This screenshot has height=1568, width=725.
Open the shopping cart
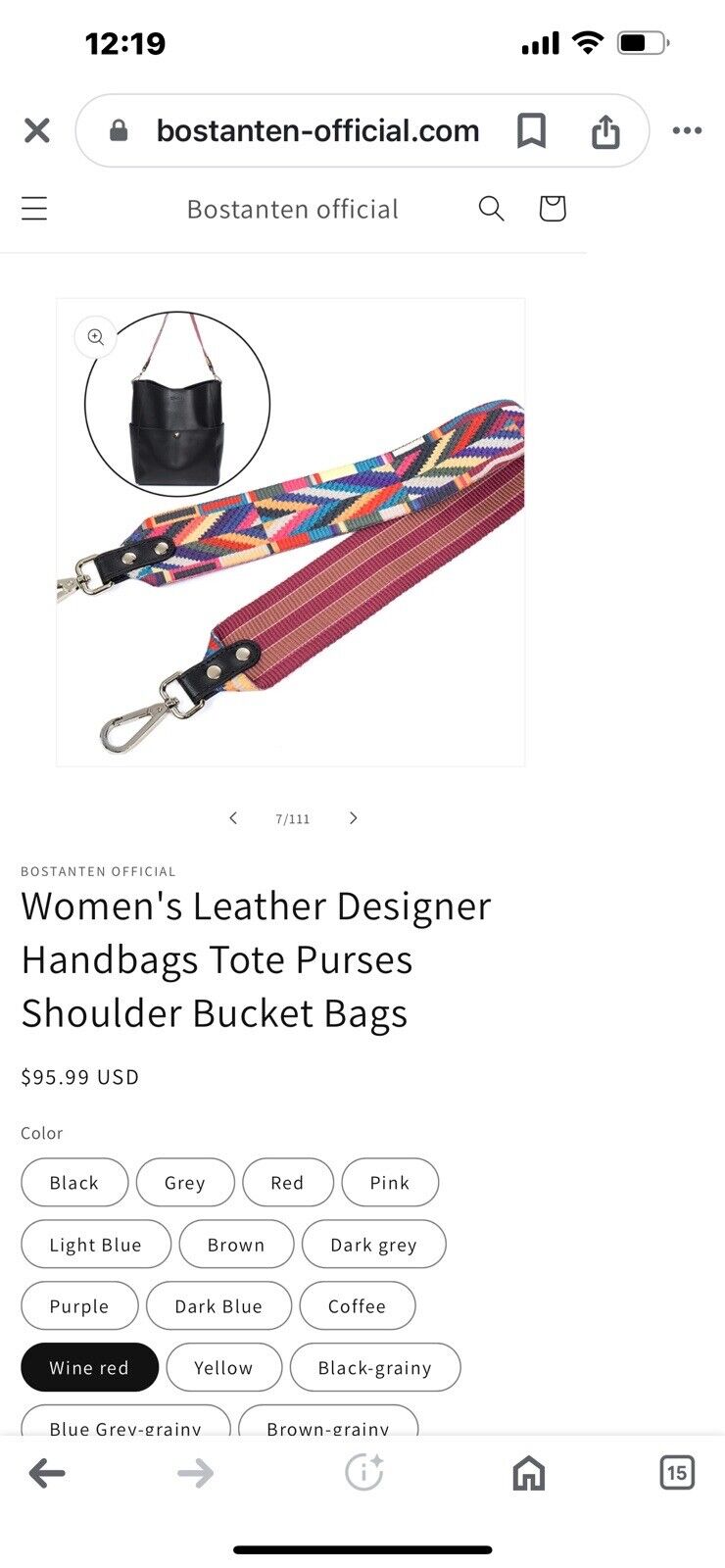point(553,208)
